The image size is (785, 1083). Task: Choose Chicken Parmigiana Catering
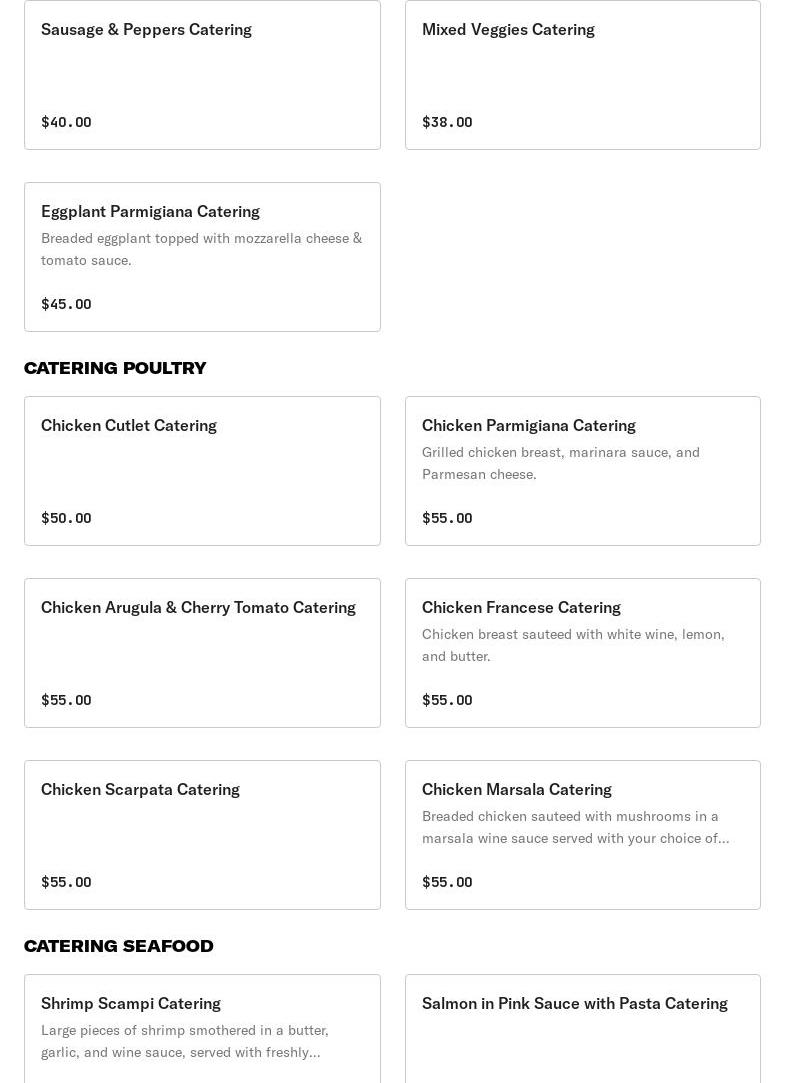click(582, 471)
